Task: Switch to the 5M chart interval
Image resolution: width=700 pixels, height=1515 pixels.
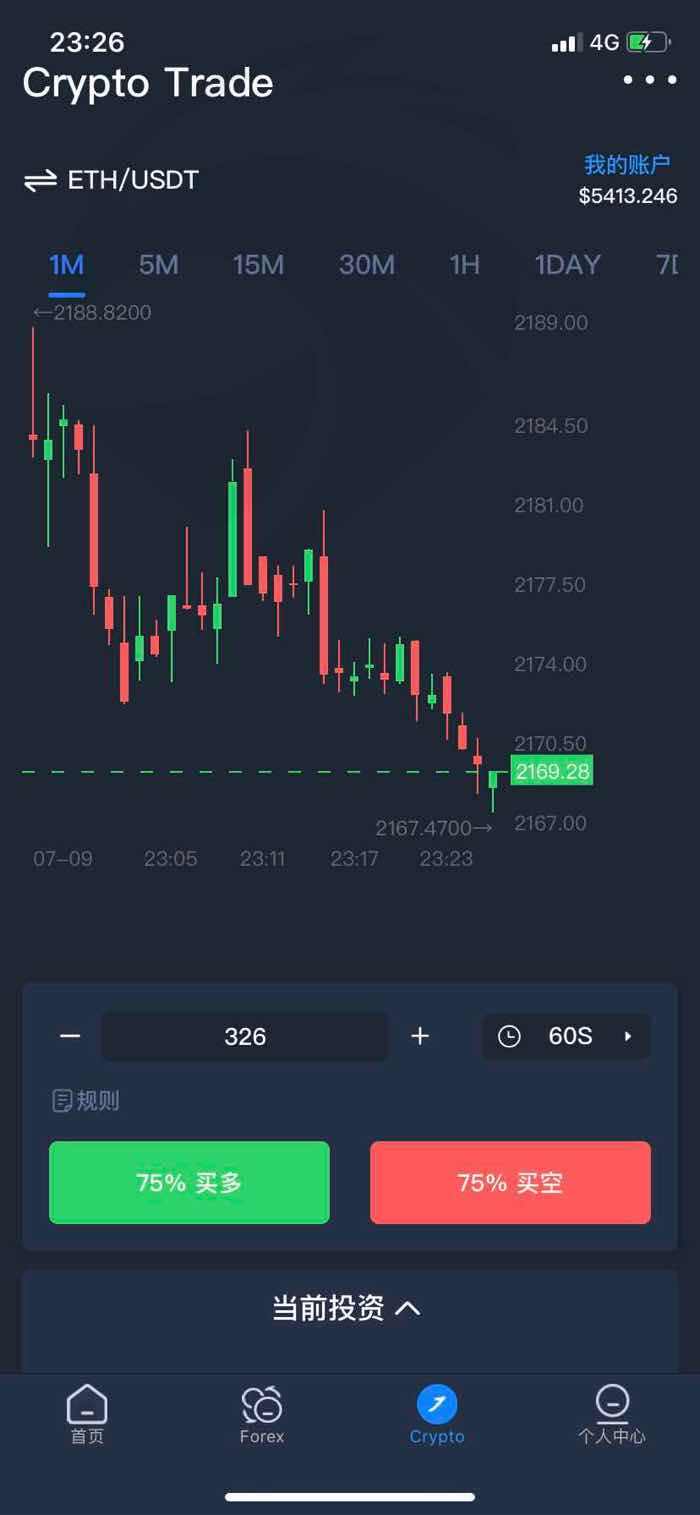Action: point(158,265)
